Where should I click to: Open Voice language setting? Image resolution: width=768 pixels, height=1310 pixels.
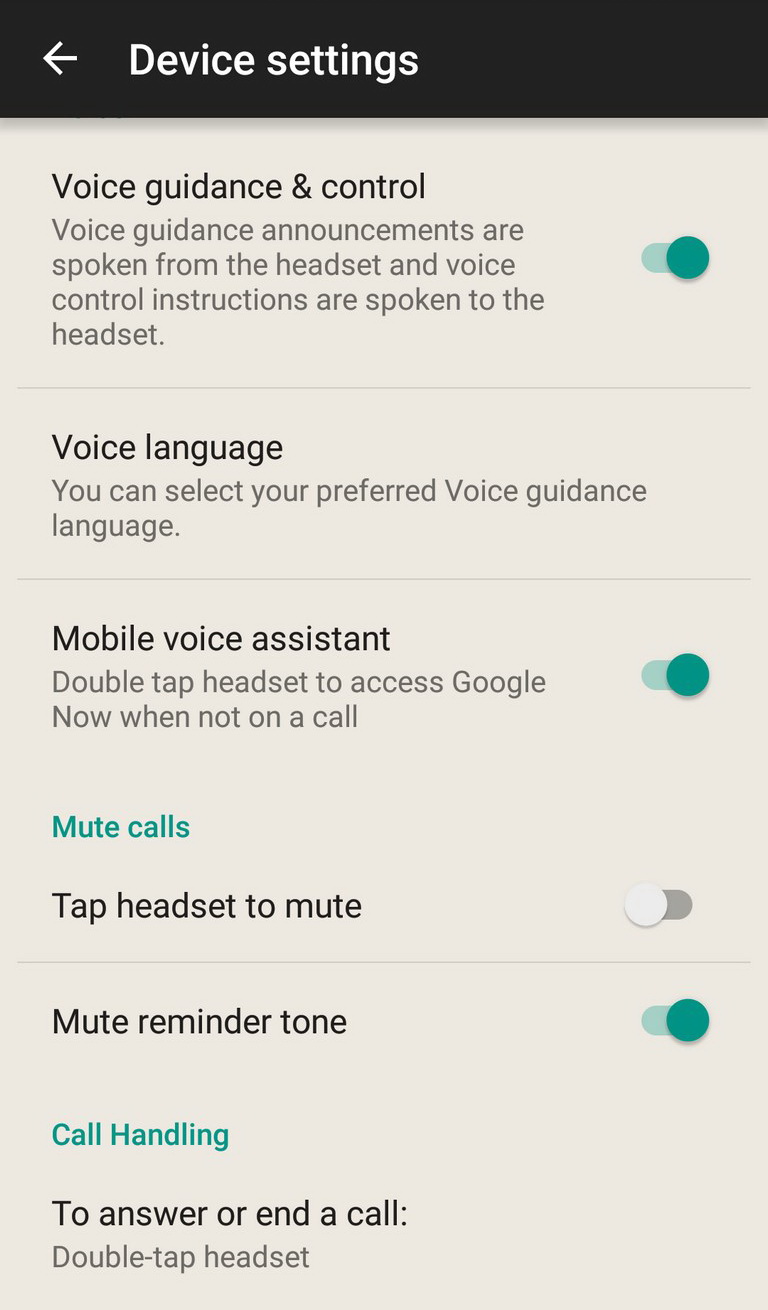point(384,484)
